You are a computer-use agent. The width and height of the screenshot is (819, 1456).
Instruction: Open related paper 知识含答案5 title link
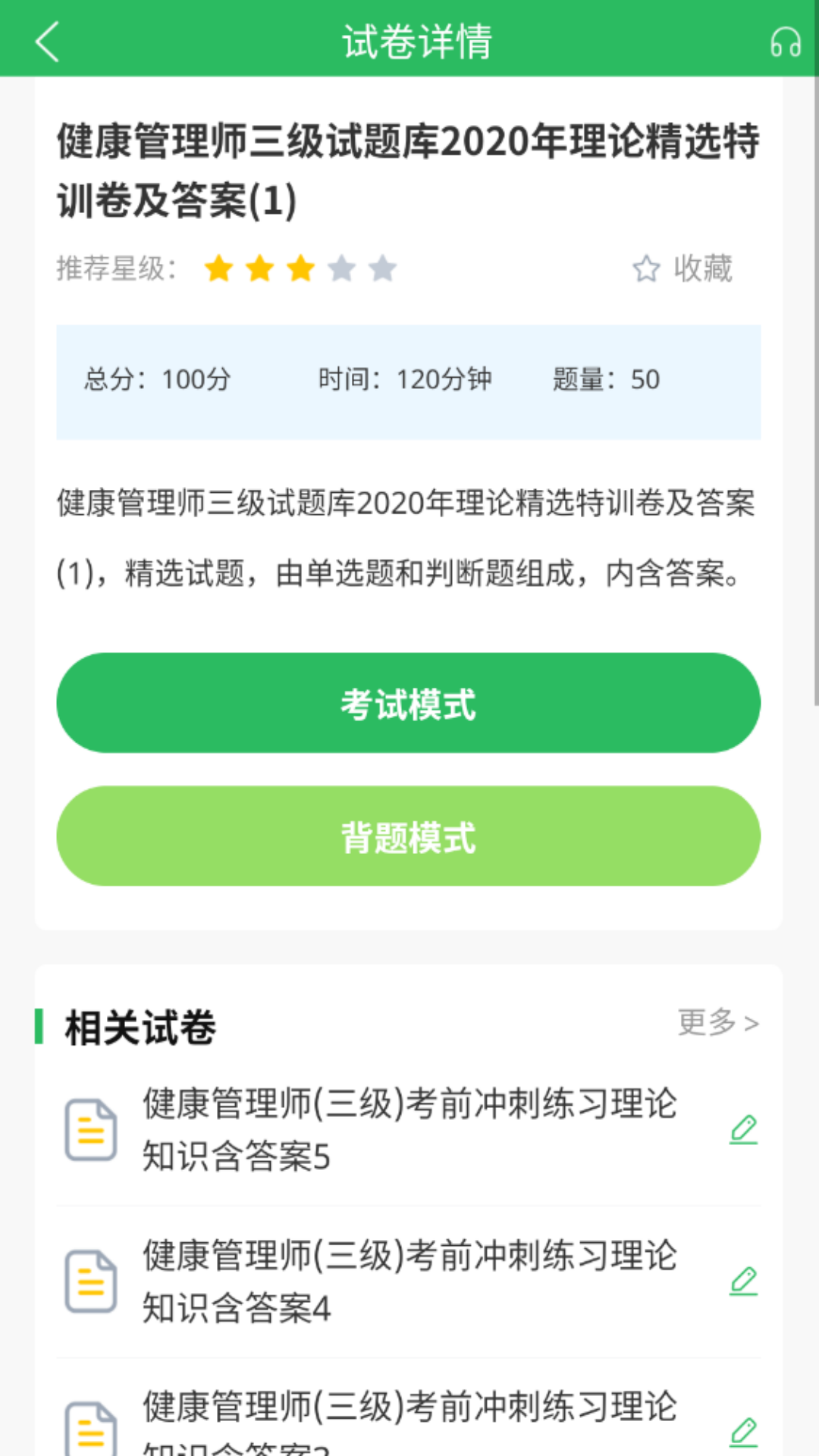pyautogui.click(x=409, y=1130)
